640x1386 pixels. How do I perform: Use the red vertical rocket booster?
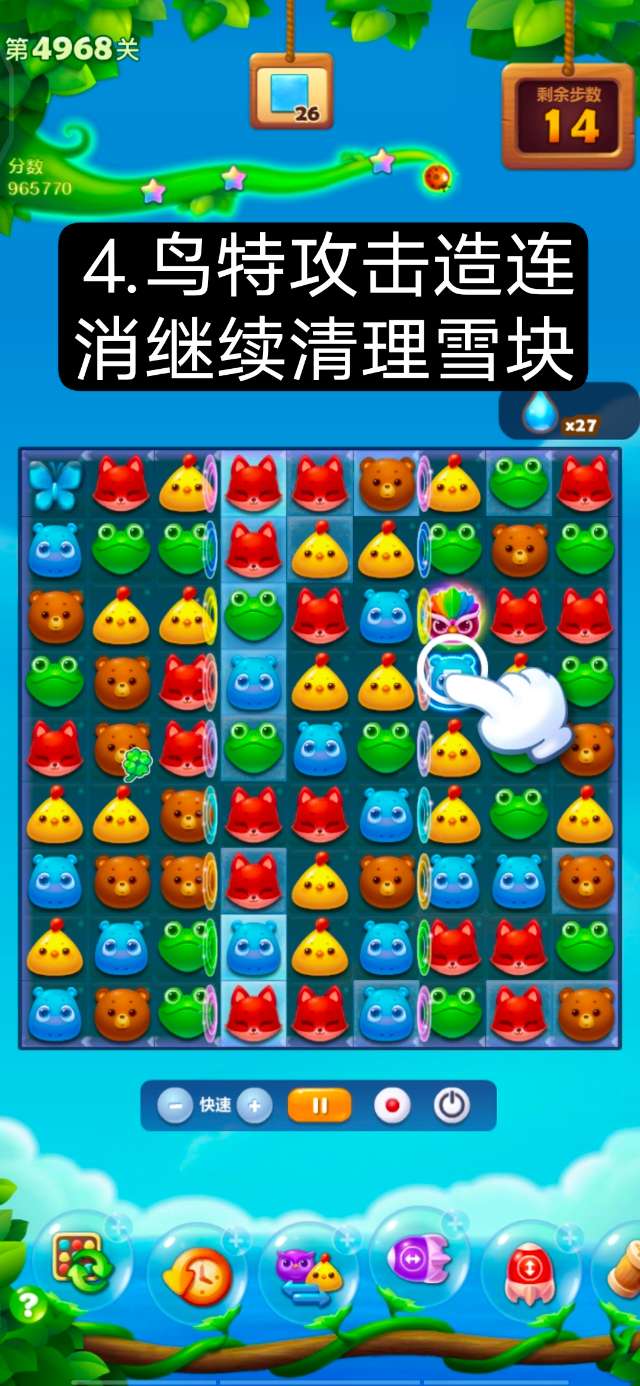tap(530, 1270)
